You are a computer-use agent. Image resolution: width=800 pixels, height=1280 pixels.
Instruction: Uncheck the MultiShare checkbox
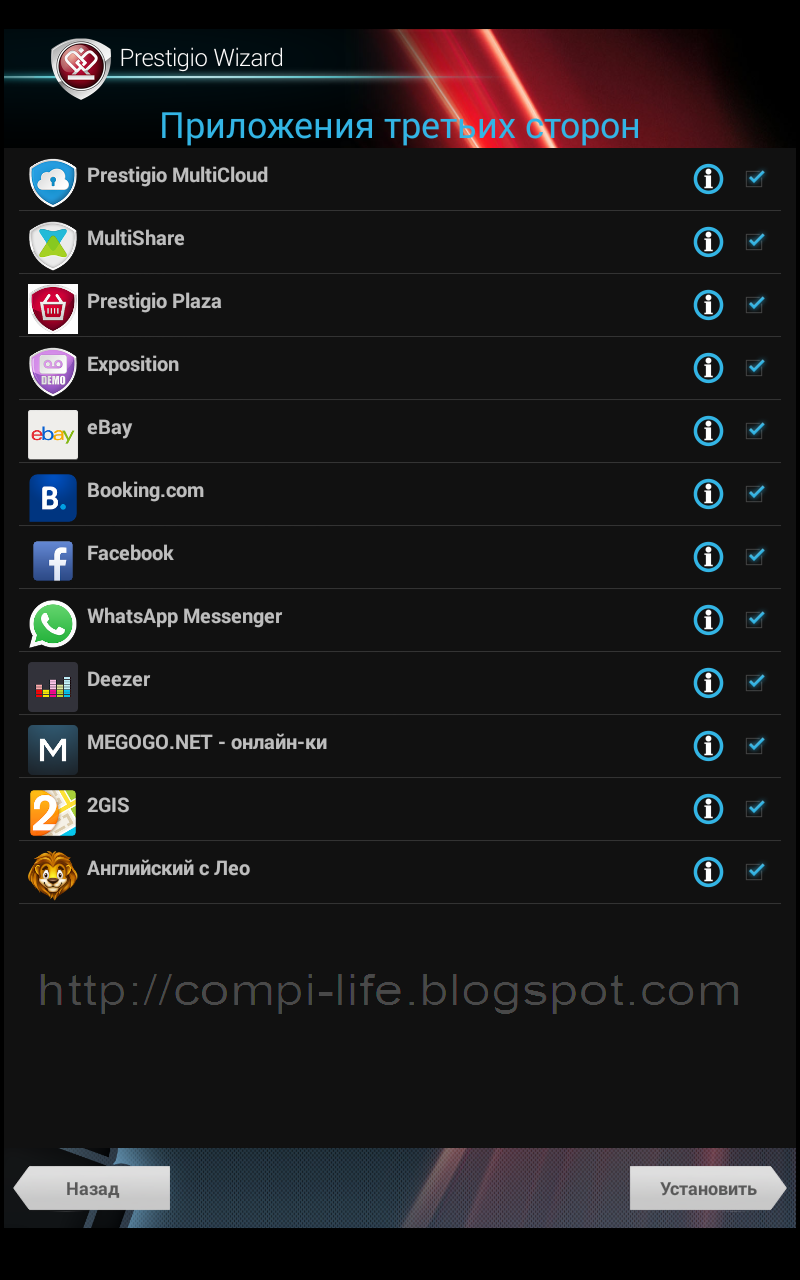pos(755,241)
